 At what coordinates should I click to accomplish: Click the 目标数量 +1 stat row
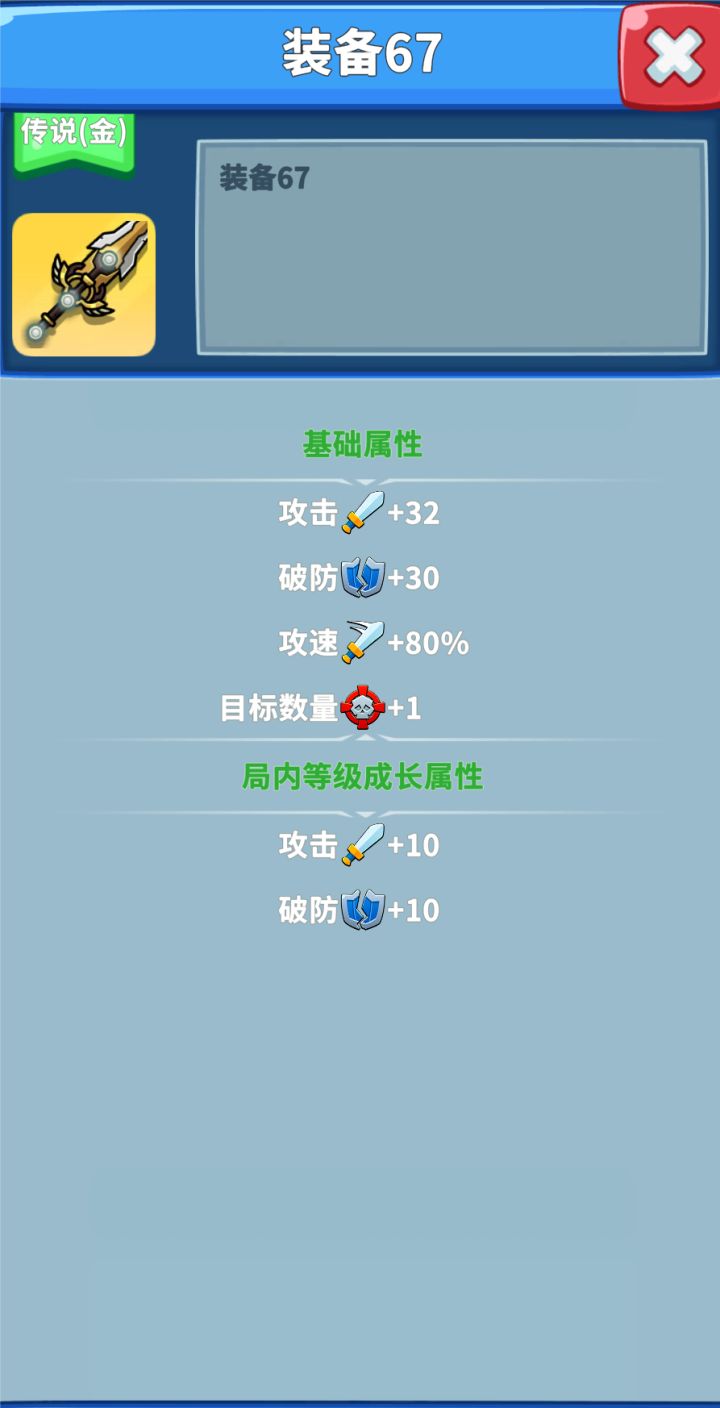click(320, 707)
